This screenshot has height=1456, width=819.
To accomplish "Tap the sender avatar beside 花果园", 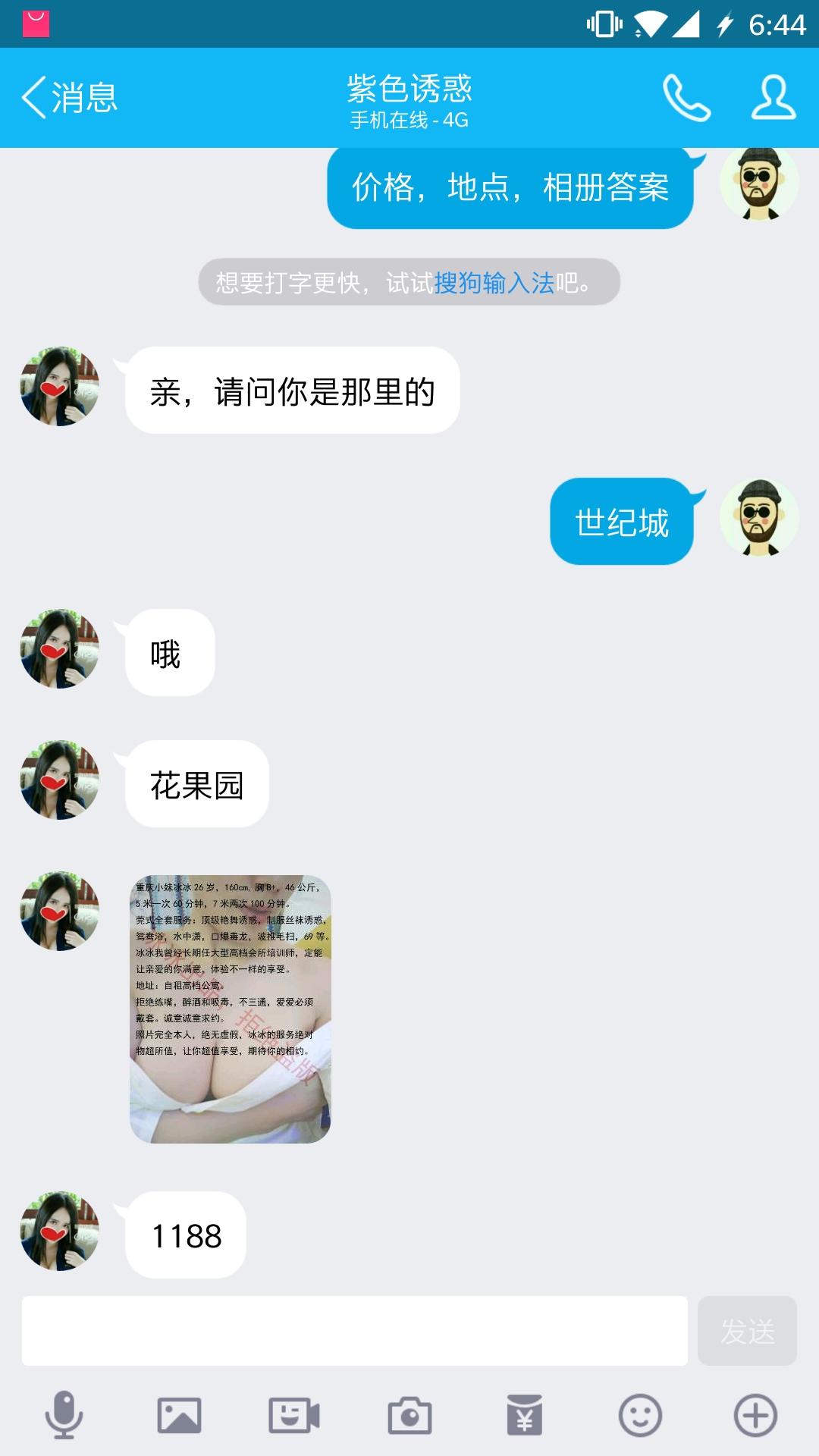I will [59, 780].
